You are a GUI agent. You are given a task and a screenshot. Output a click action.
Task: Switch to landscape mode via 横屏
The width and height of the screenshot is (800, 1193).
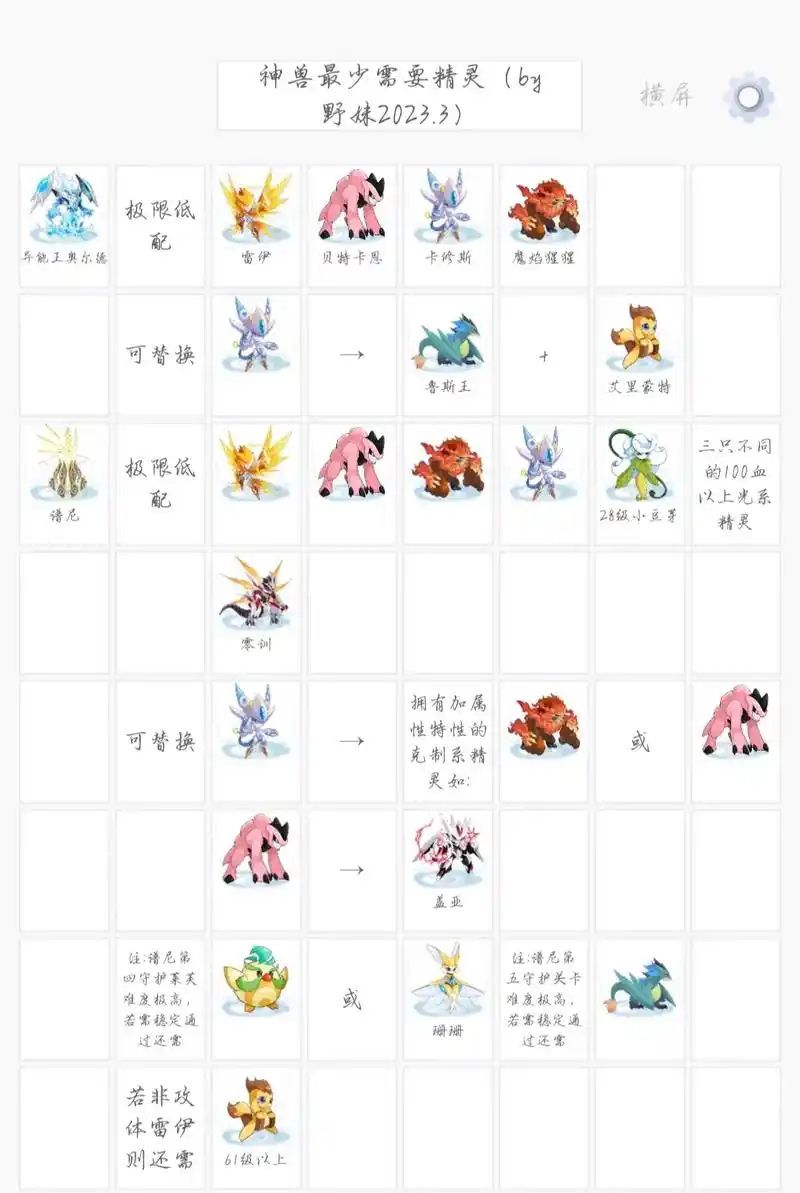coord(666,95)
